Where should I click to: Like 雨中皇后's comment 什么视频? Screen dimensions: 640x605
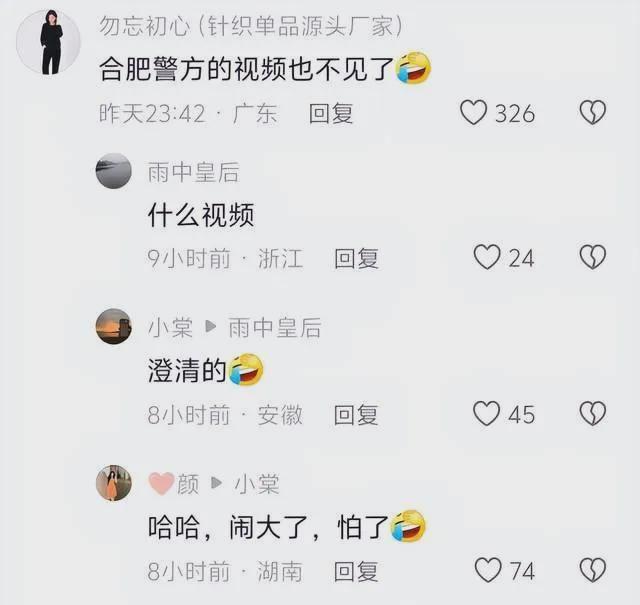pyautogui.click(x=487, y=258)
